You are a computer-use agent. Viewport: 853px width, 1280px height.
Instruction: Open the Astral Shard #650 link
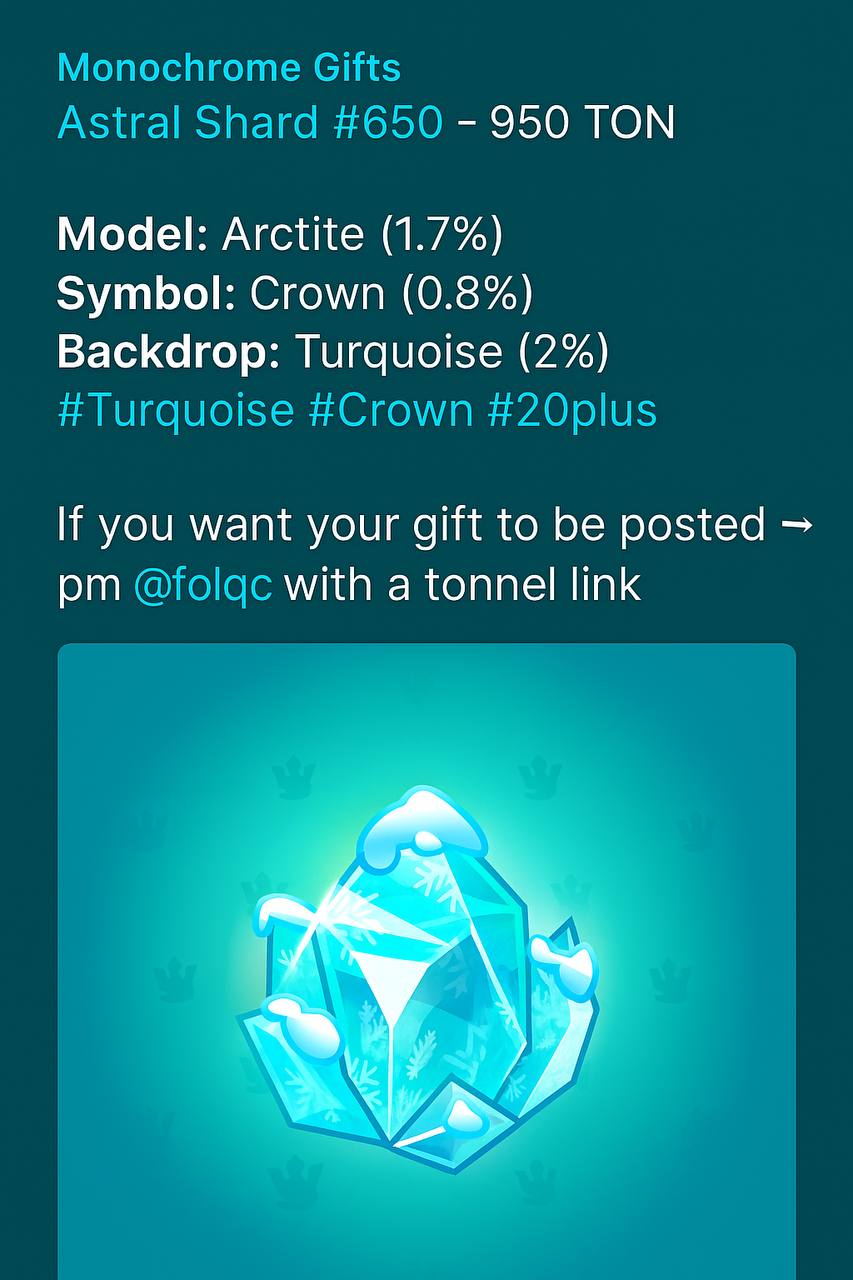point(250,123)
